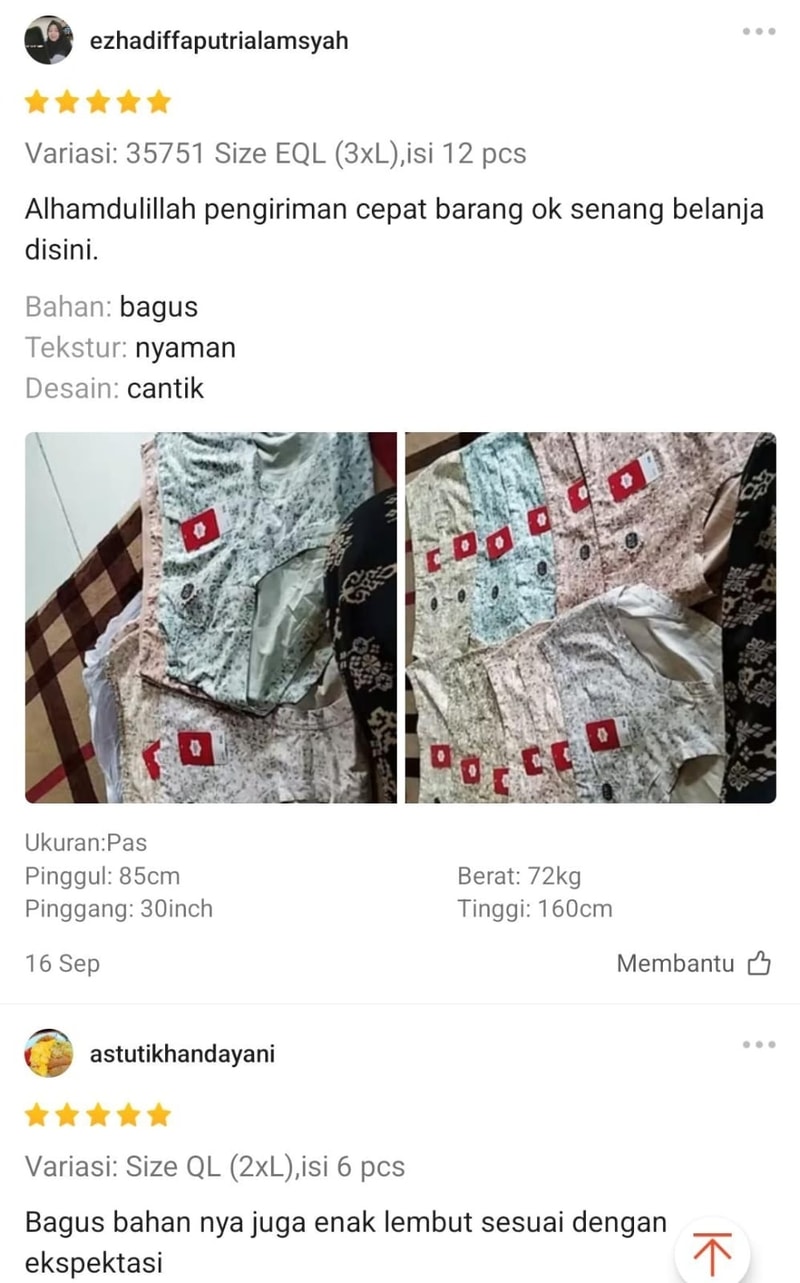Open ezhadiffaputrialamsyah's profile avatar

tap(49, 41)
